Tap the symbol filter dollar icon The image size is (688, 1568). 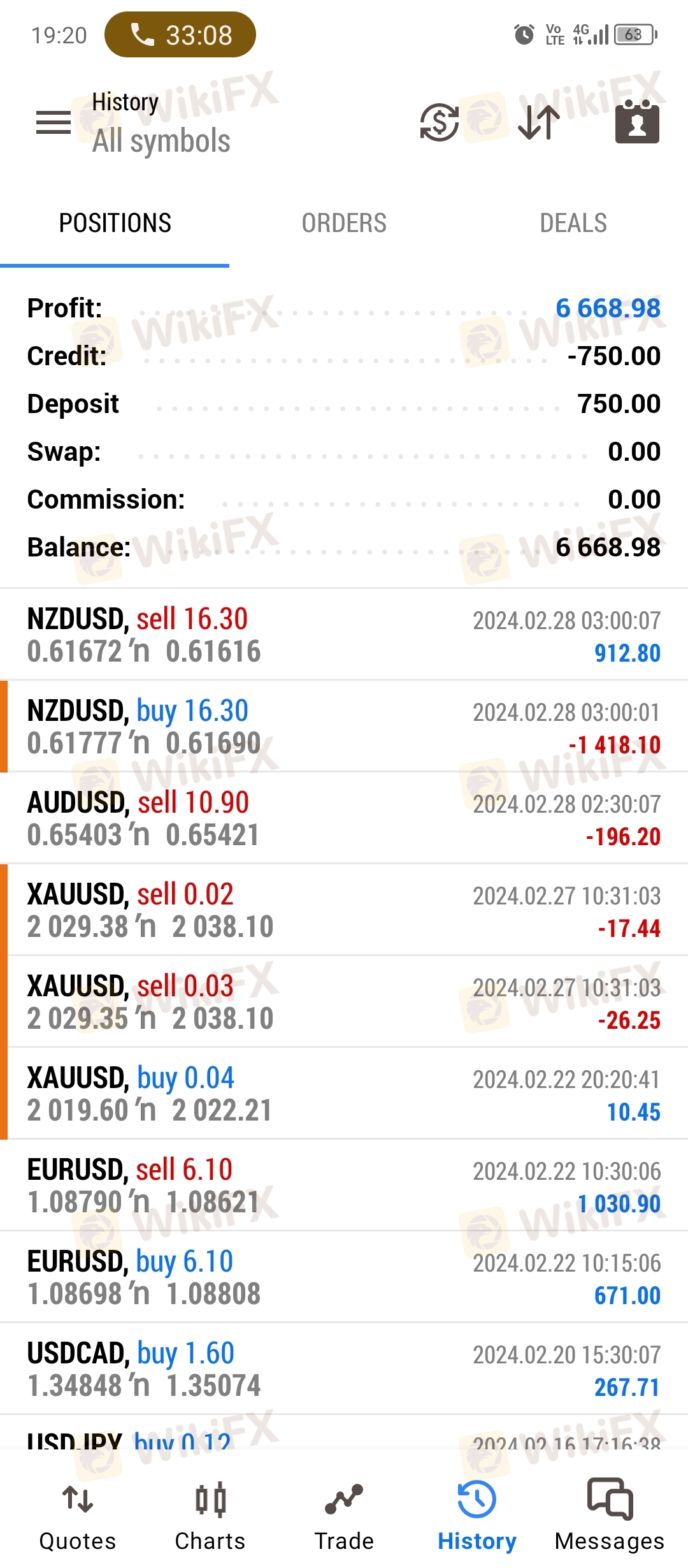click(439, 122)
